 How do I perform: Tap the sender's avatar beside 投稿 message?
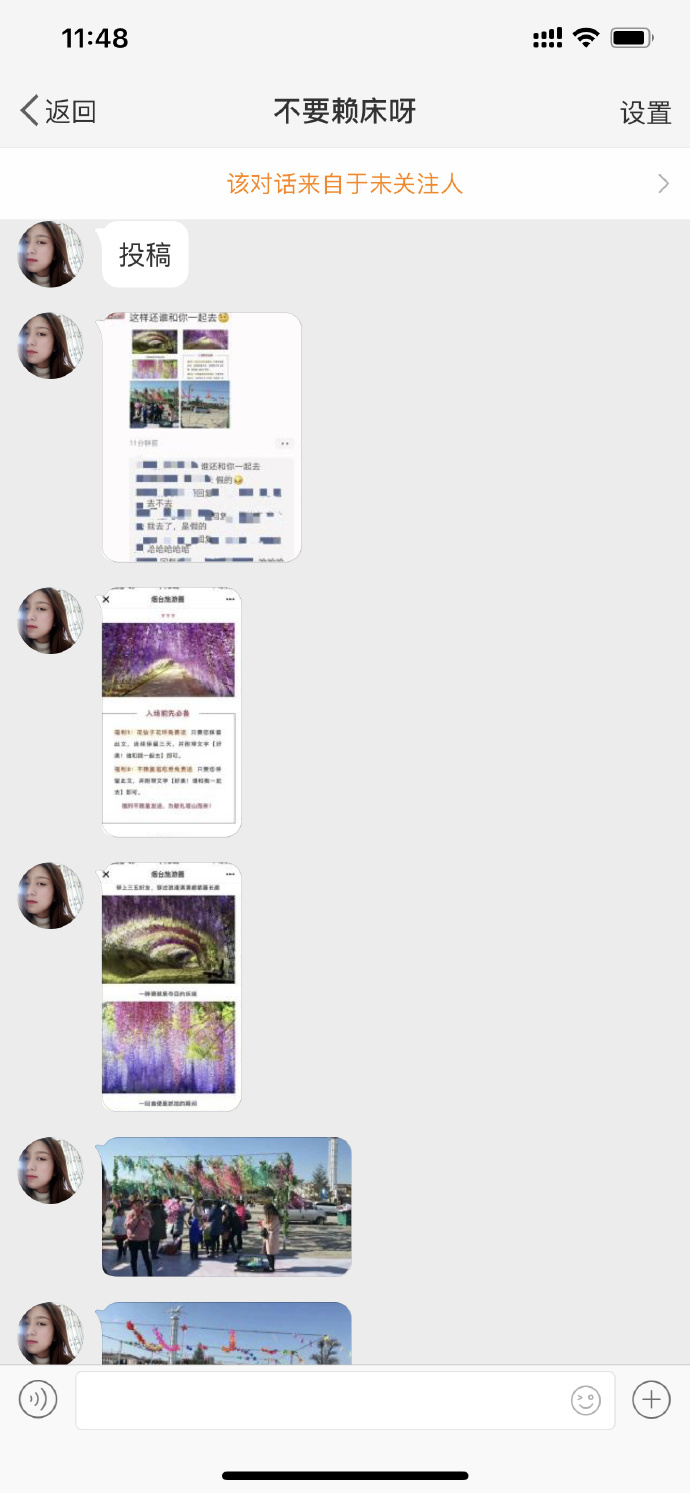[x=50, y=255]
